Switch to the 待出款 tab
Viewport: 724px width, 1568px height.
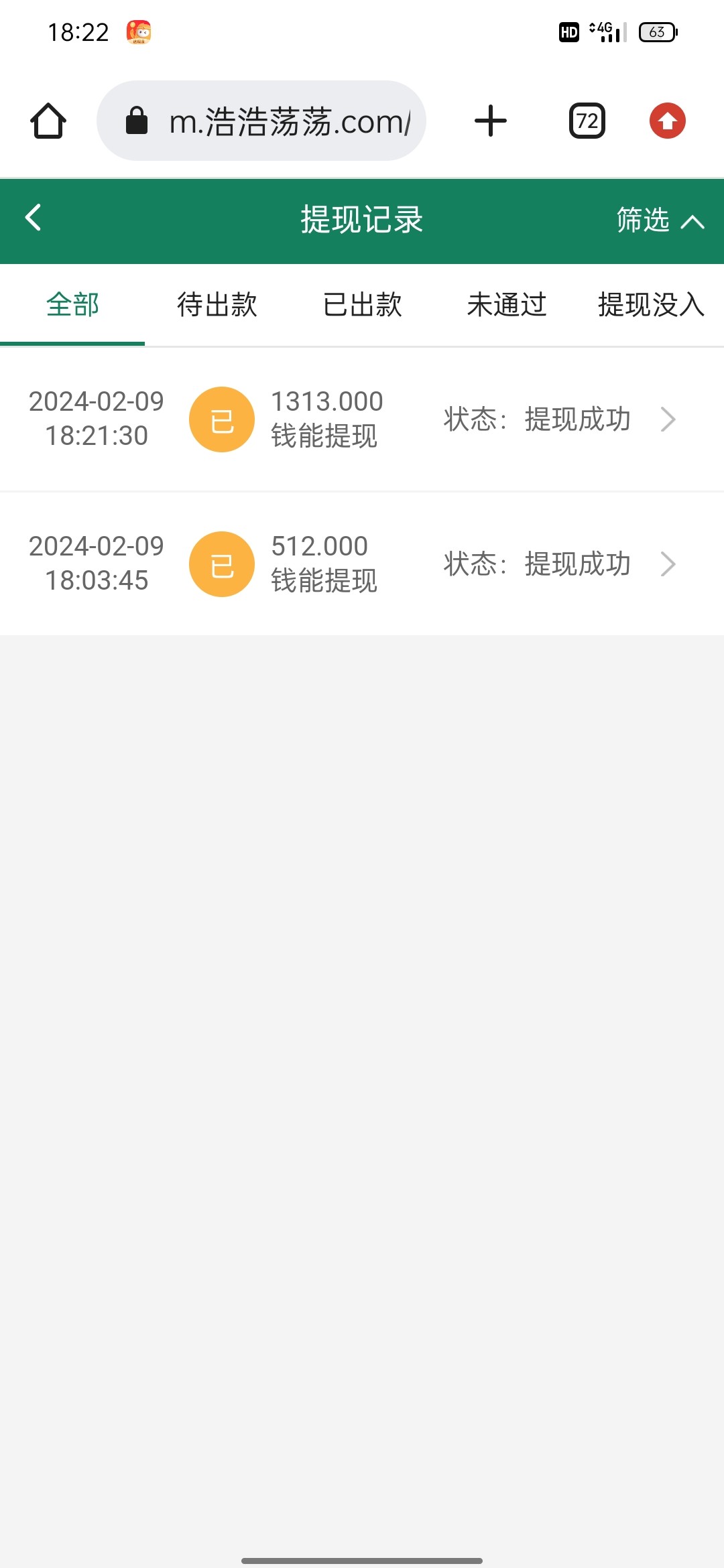click(217, 306)
